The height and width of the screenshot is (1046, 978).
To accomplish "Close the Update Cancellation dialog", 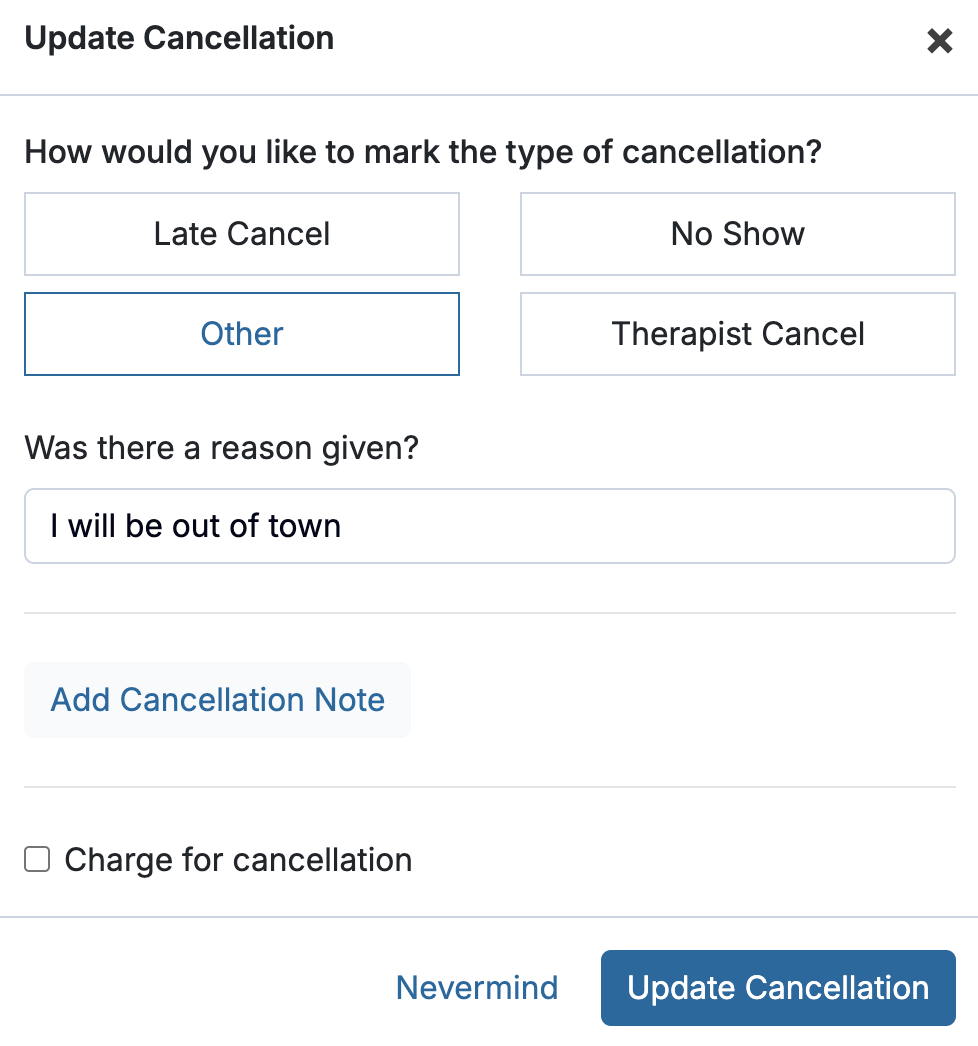I will 939,41.
